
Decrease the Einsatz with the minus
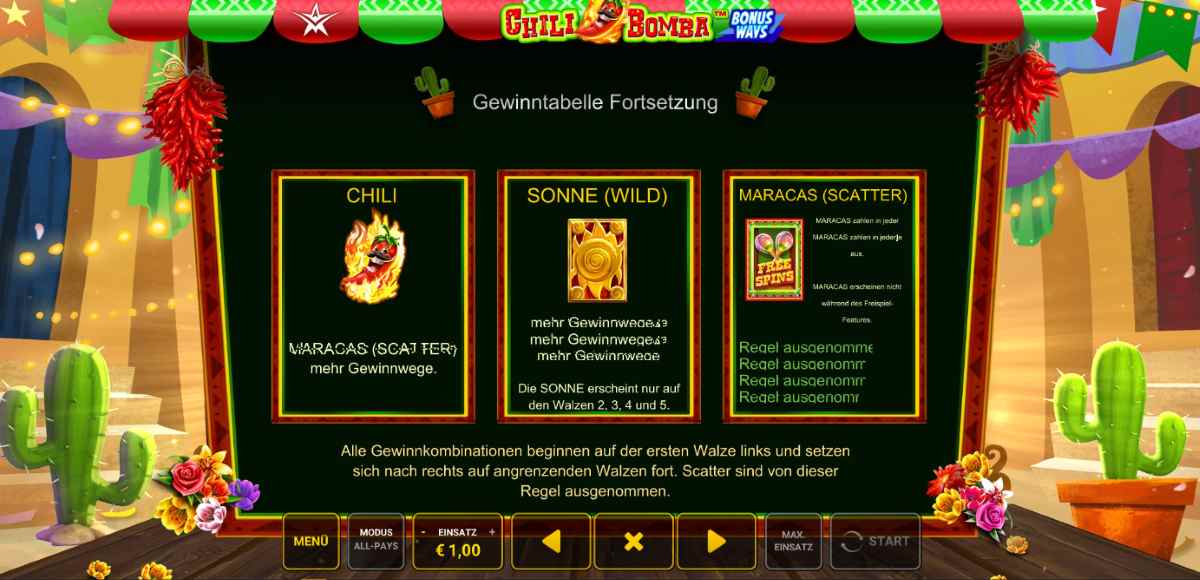pos(424,533)
